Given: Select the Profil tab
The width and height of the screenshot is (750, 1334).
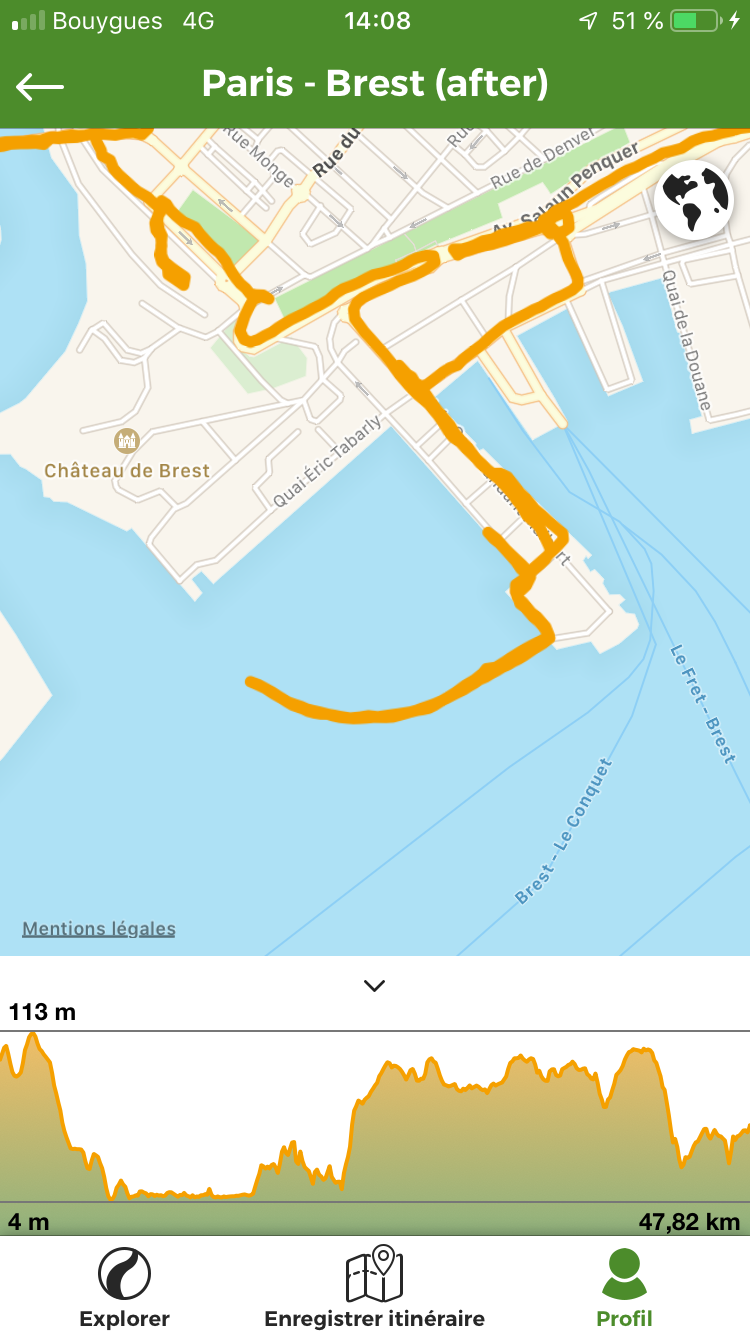Looking at the screenshot, I should pos(625,1288).
